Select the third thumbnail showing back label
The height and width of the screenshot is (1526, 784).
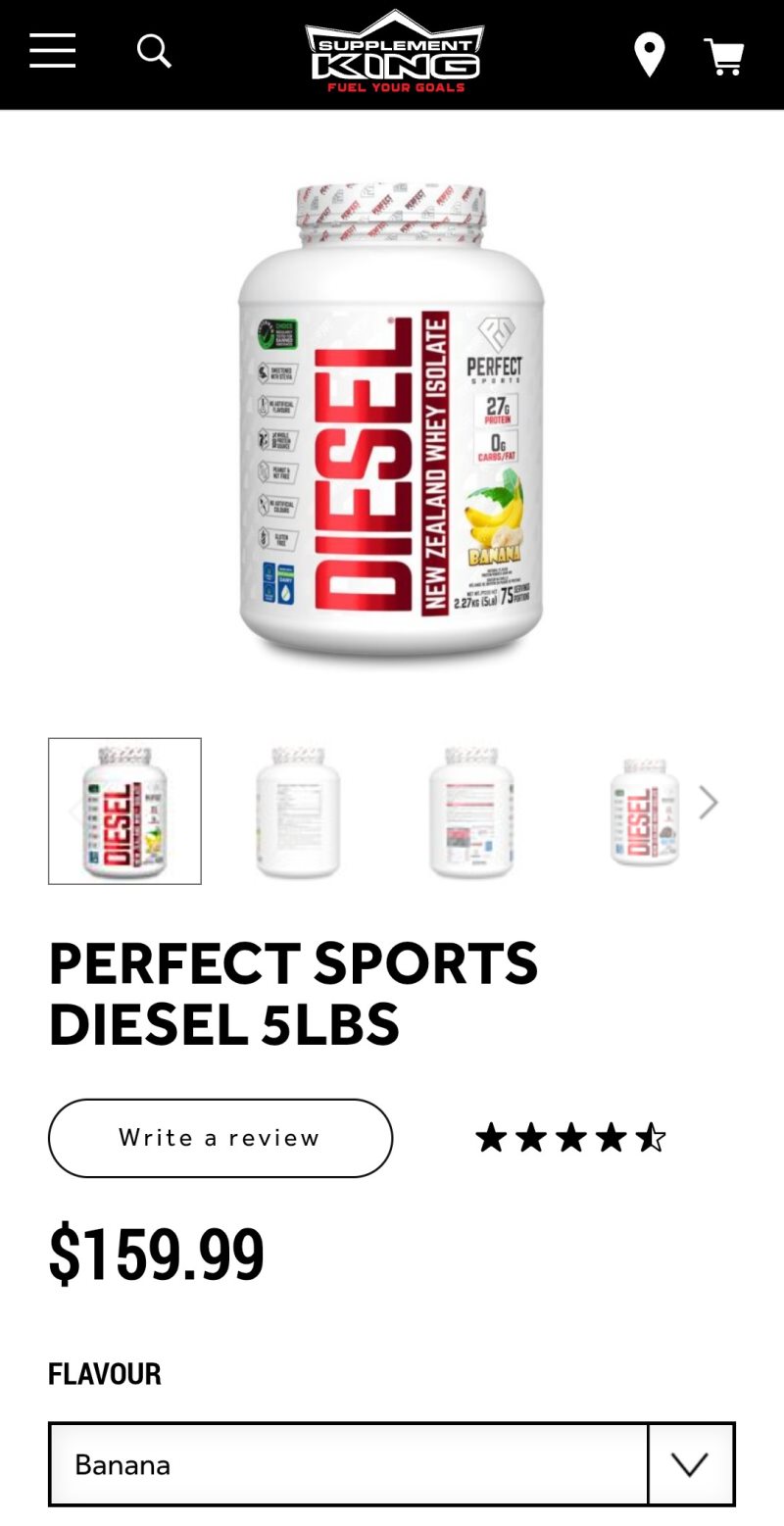pos(471,811)
